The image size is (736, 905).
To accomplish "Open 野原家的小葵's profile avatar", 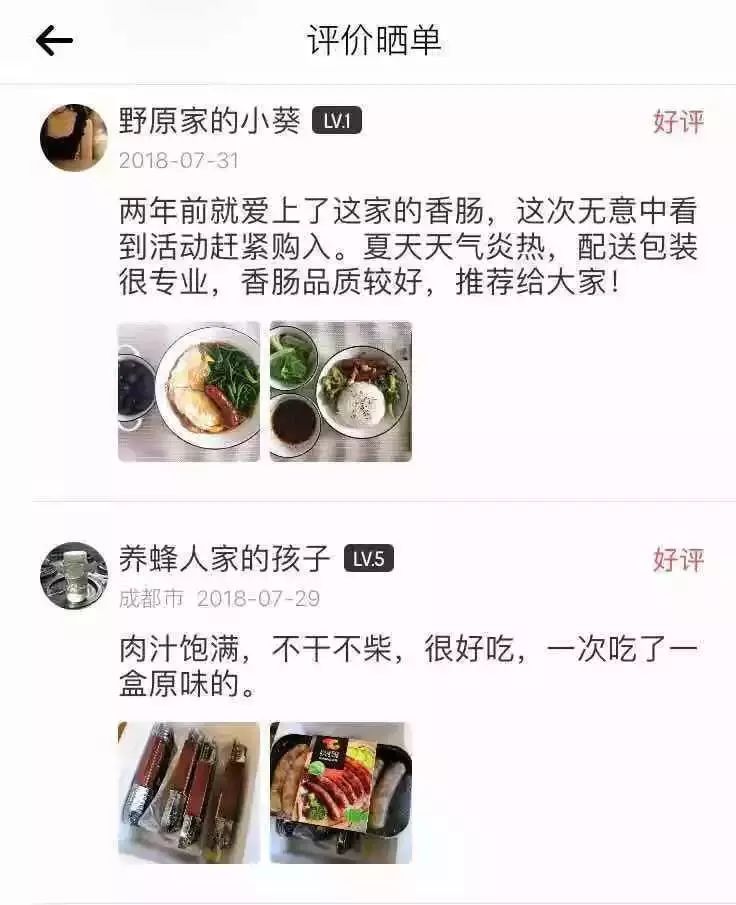I will (73, 138).
